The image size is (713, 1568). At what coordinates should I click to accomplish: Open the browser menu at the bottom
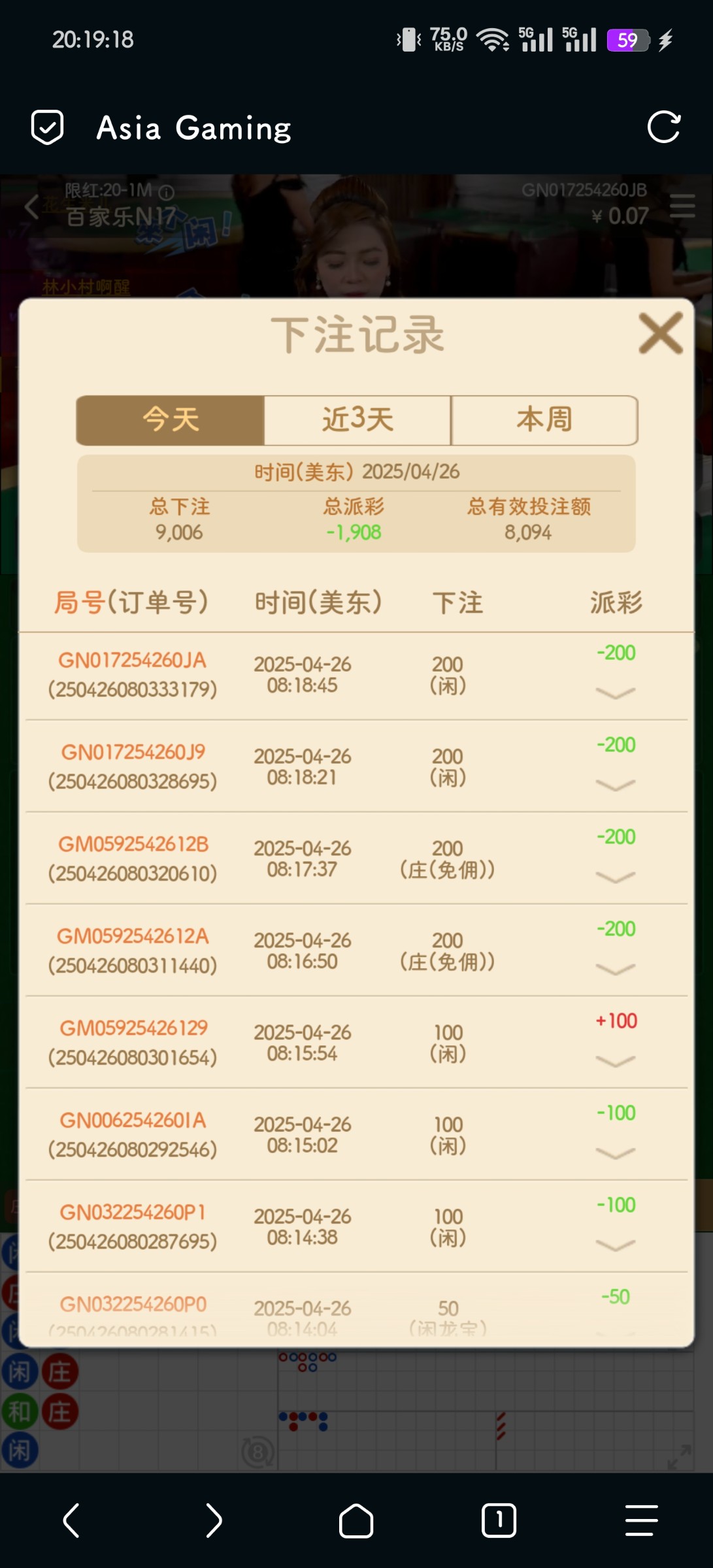click(x=641, y=1520)
